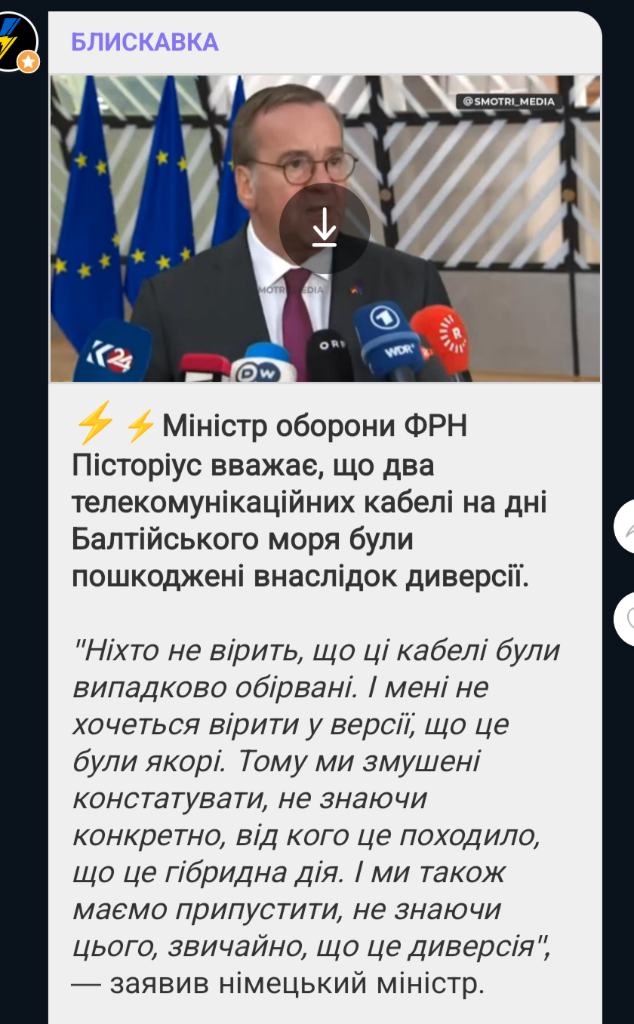Image resolution: width=634 pixels, height=1024 pixels.
Task: Forward this post with the share arrow
Action: tap(626, 529)
